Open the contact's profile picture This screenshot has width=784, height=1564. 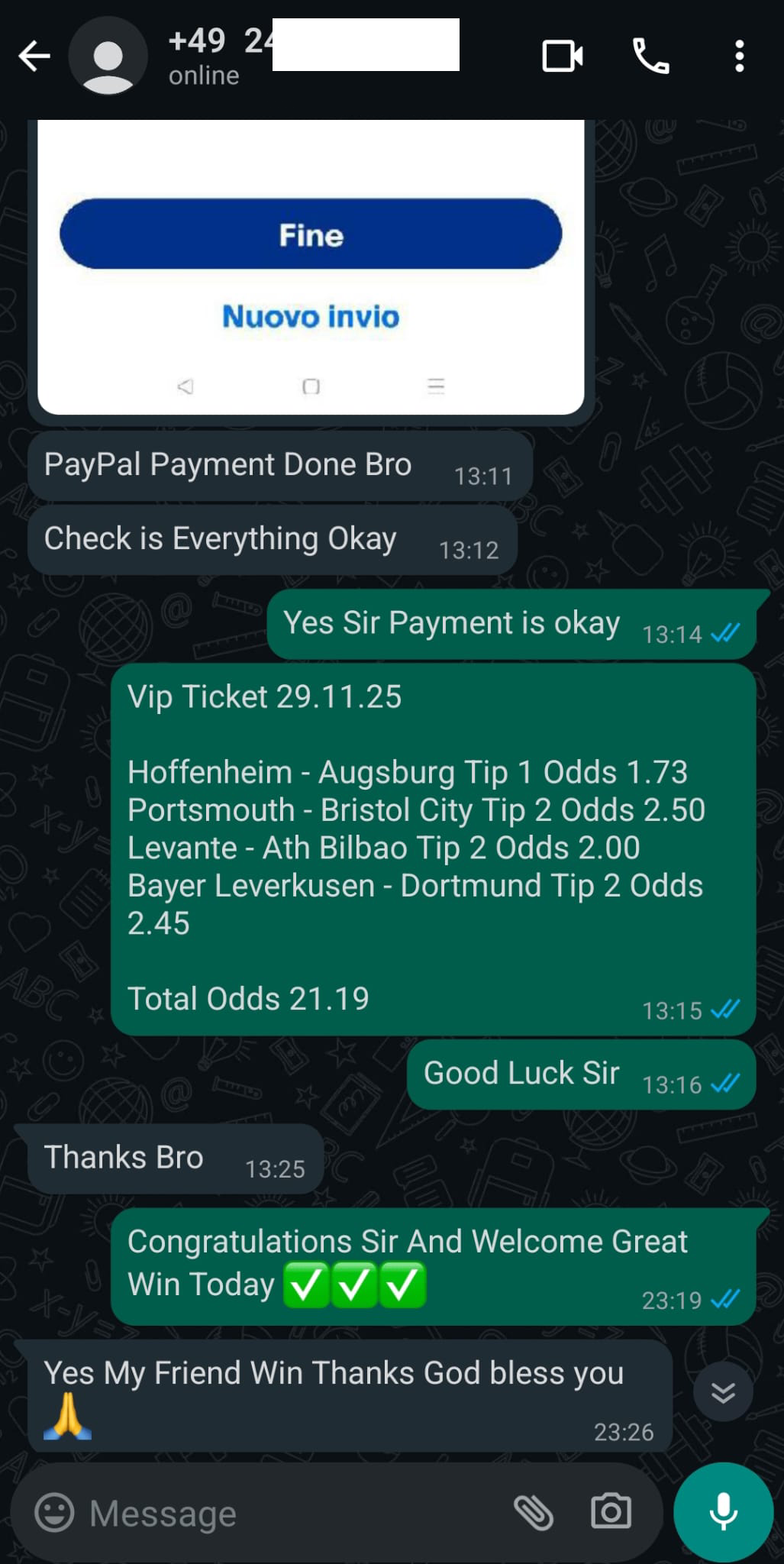pyautogui.click(x=108, y=57)
